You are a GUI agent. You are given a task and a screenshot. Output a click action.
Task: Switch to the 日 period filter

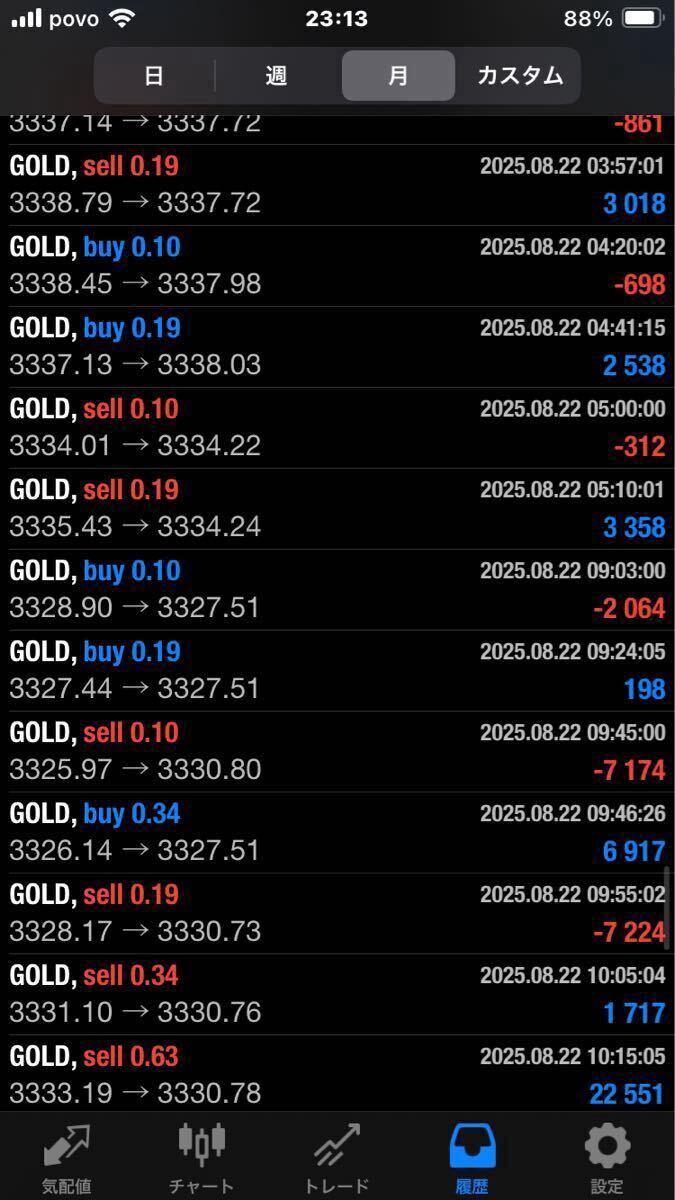[154, 76]
